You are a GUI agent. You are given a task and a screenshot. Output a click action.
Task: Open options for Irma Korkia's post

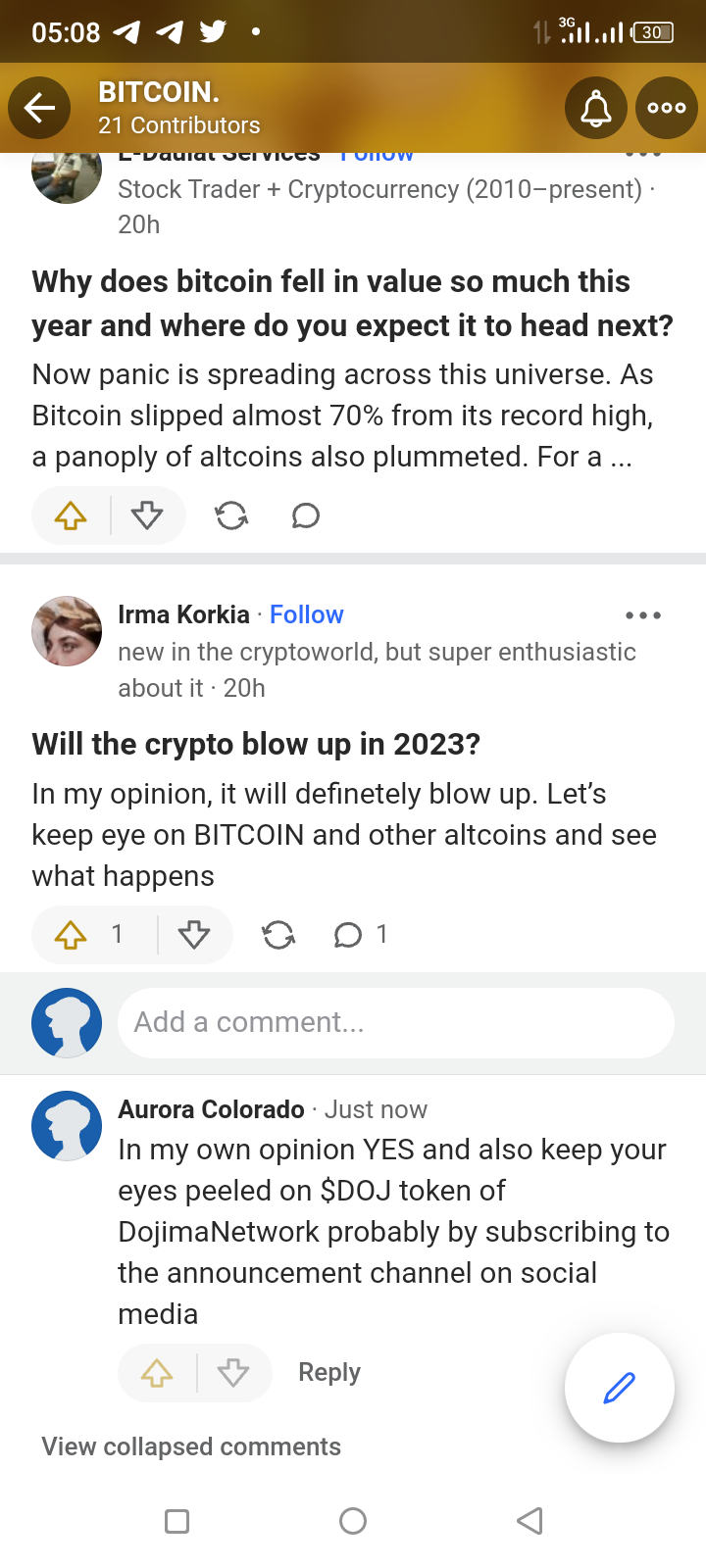click(x=643, y=615)
